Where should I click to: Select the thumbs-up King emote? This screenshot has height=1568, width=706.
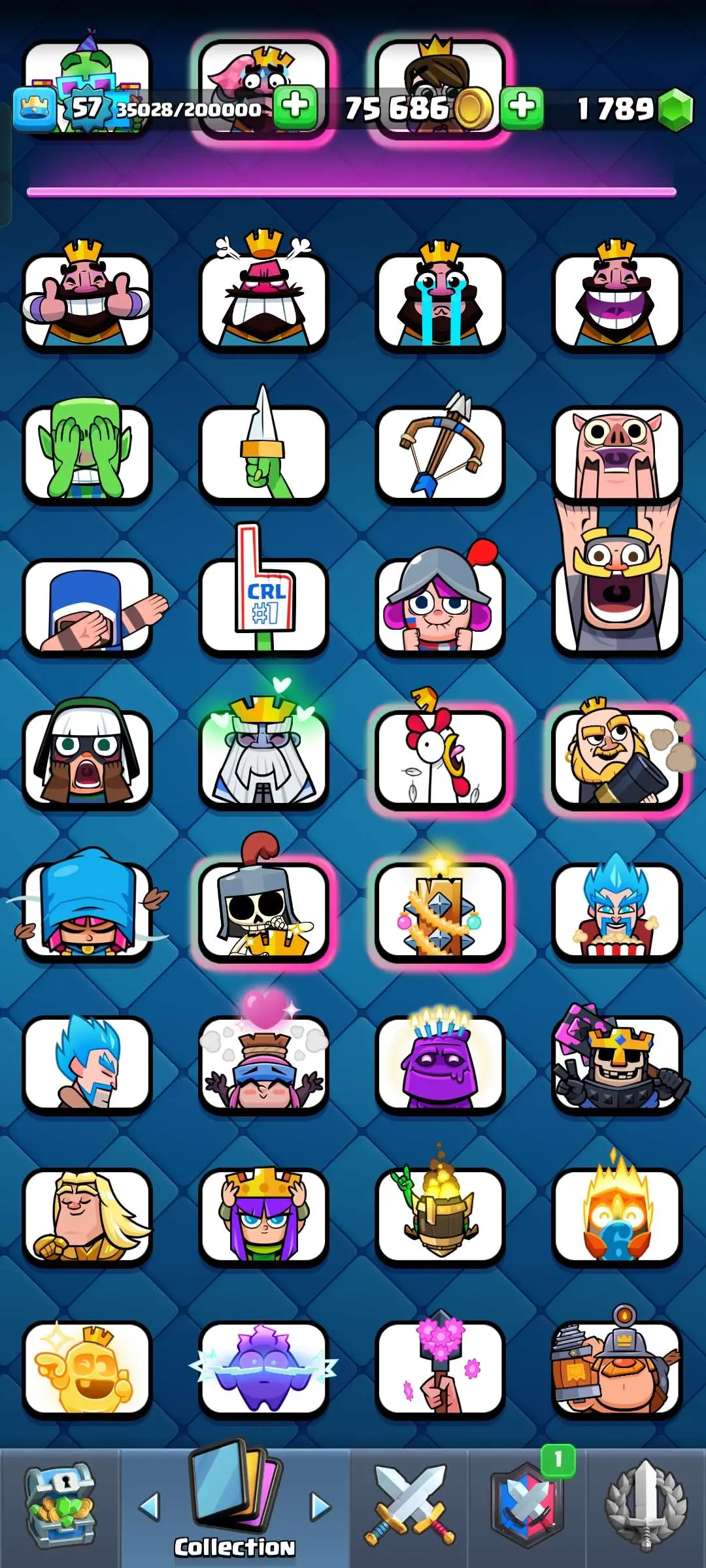87,301
